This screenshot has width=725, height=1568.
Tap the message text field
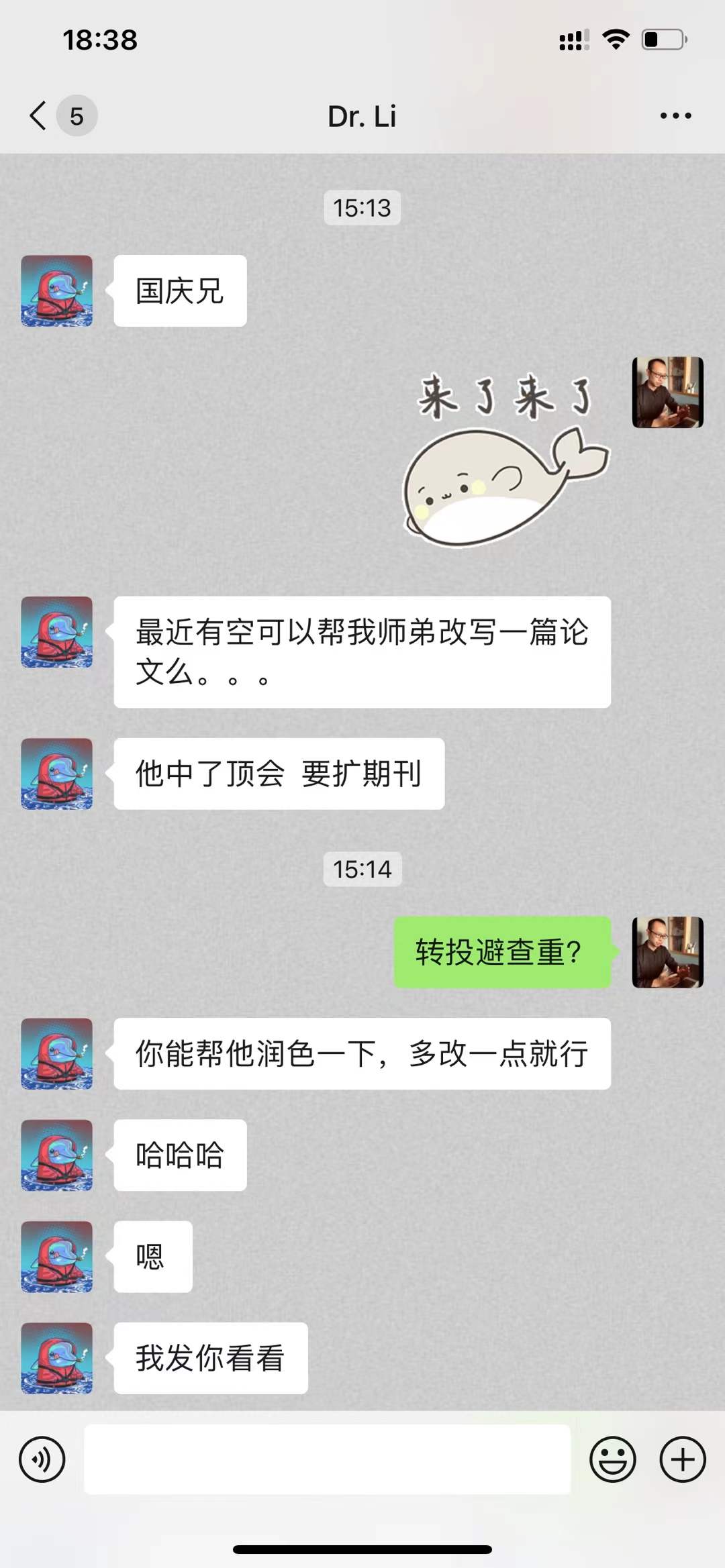[x=327, y=1459]
